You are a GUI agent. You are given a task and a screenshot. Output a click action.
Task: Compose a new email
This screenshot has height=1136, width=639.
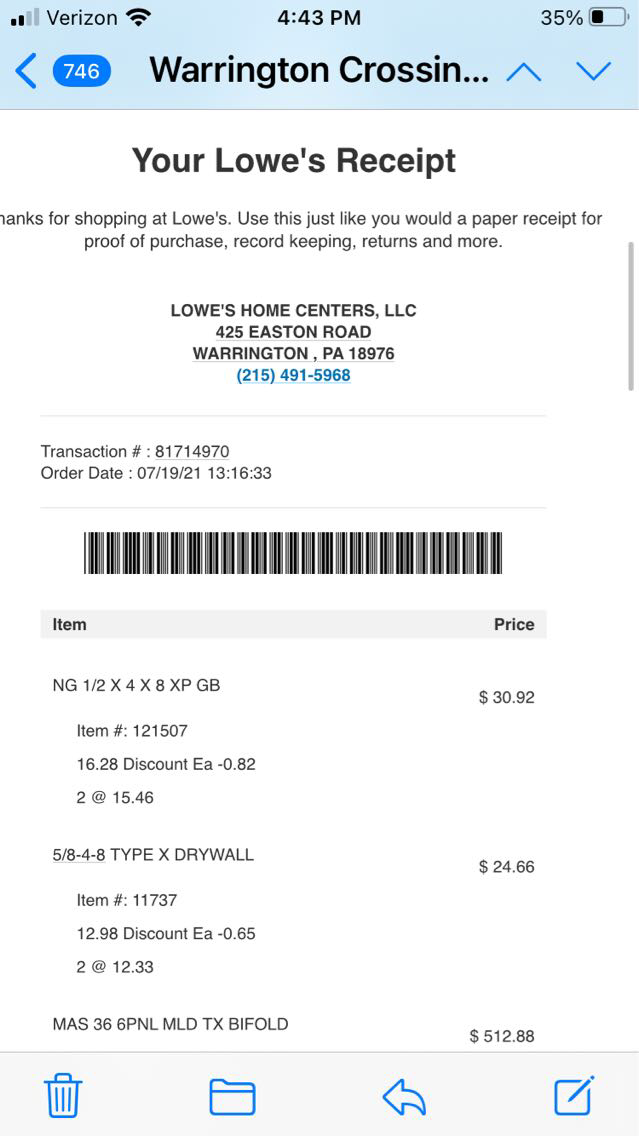(575, 1095)
